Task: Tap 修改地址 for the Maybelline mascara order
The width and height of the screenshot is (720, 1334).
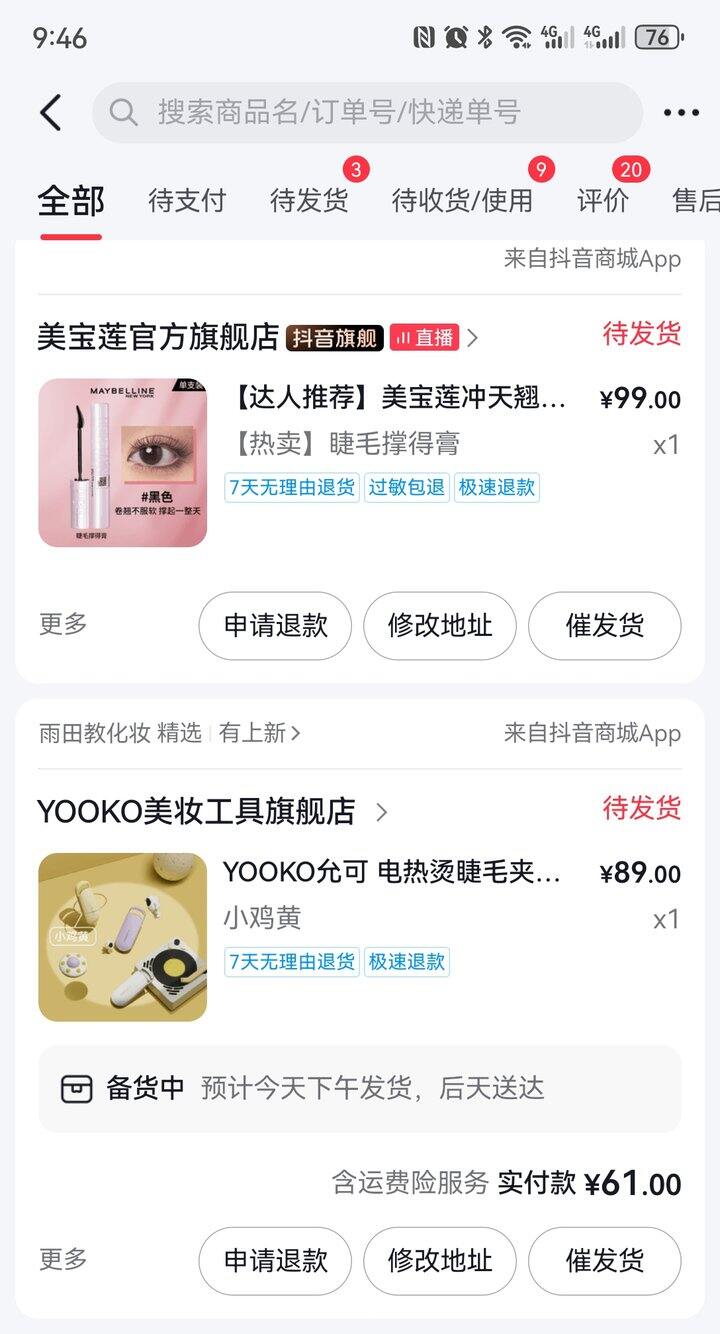Action: (440, 626)
